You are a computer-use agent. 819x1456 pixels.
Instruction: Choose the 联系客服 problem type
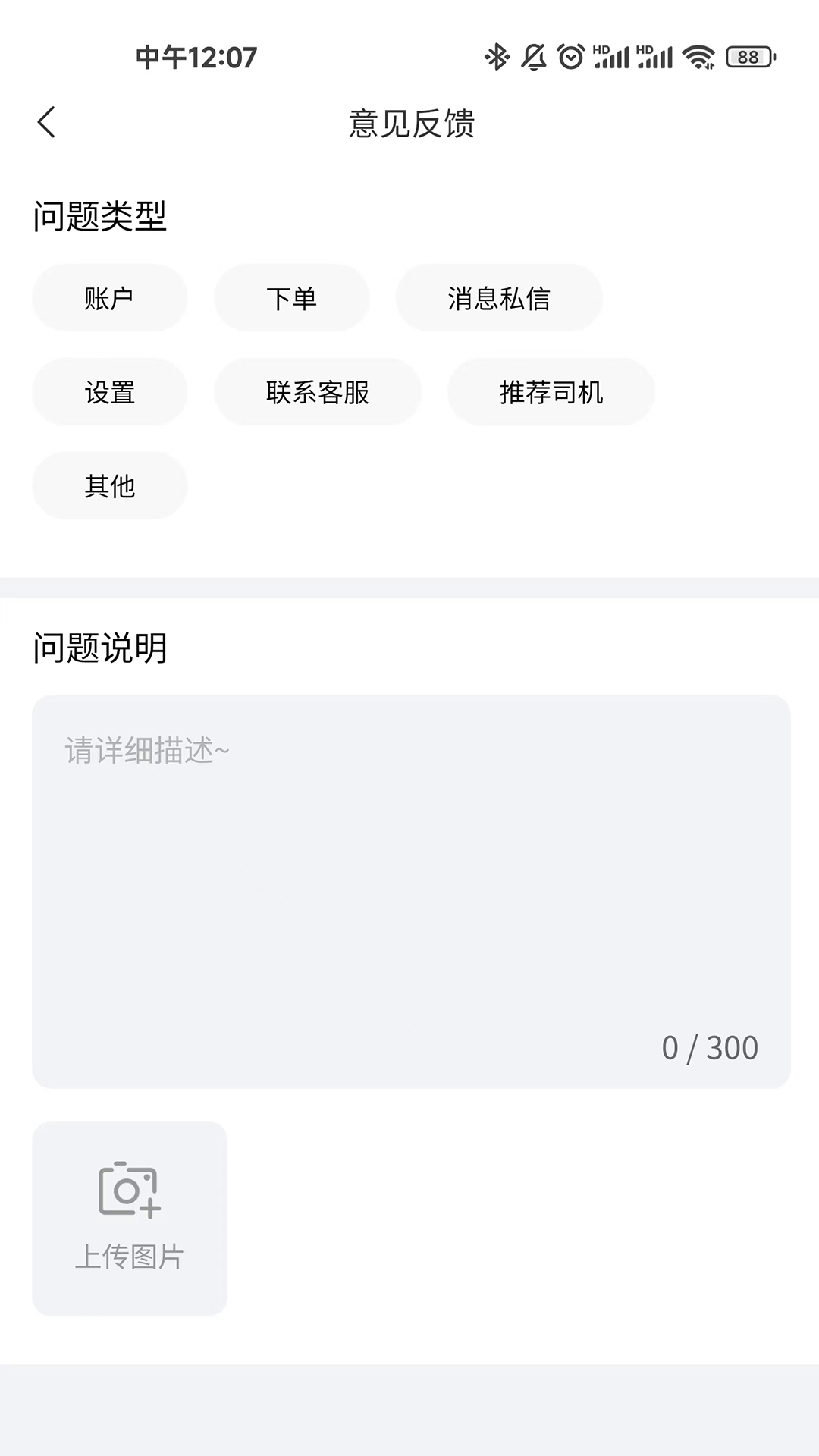[317, 392]
